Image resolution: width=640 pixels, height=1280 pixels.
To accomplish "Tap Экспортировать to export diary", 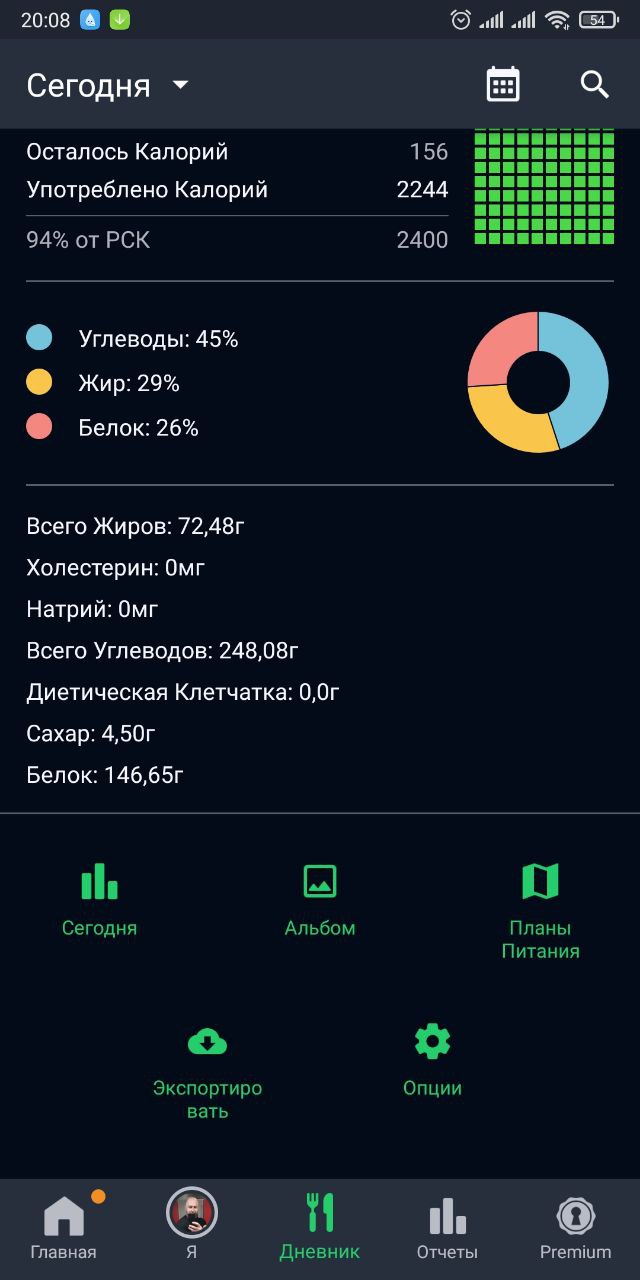I will [x=207, y=1070].
